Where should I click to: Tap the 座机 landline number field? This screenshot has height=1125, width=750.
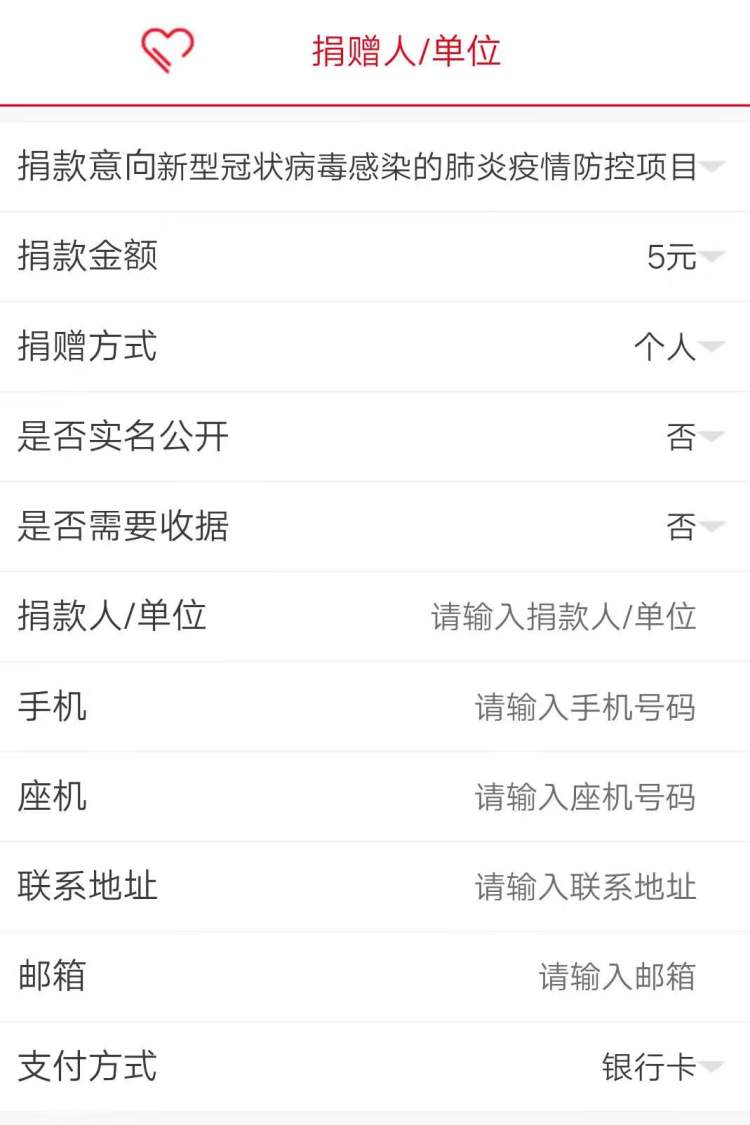[x=584, y=797]
